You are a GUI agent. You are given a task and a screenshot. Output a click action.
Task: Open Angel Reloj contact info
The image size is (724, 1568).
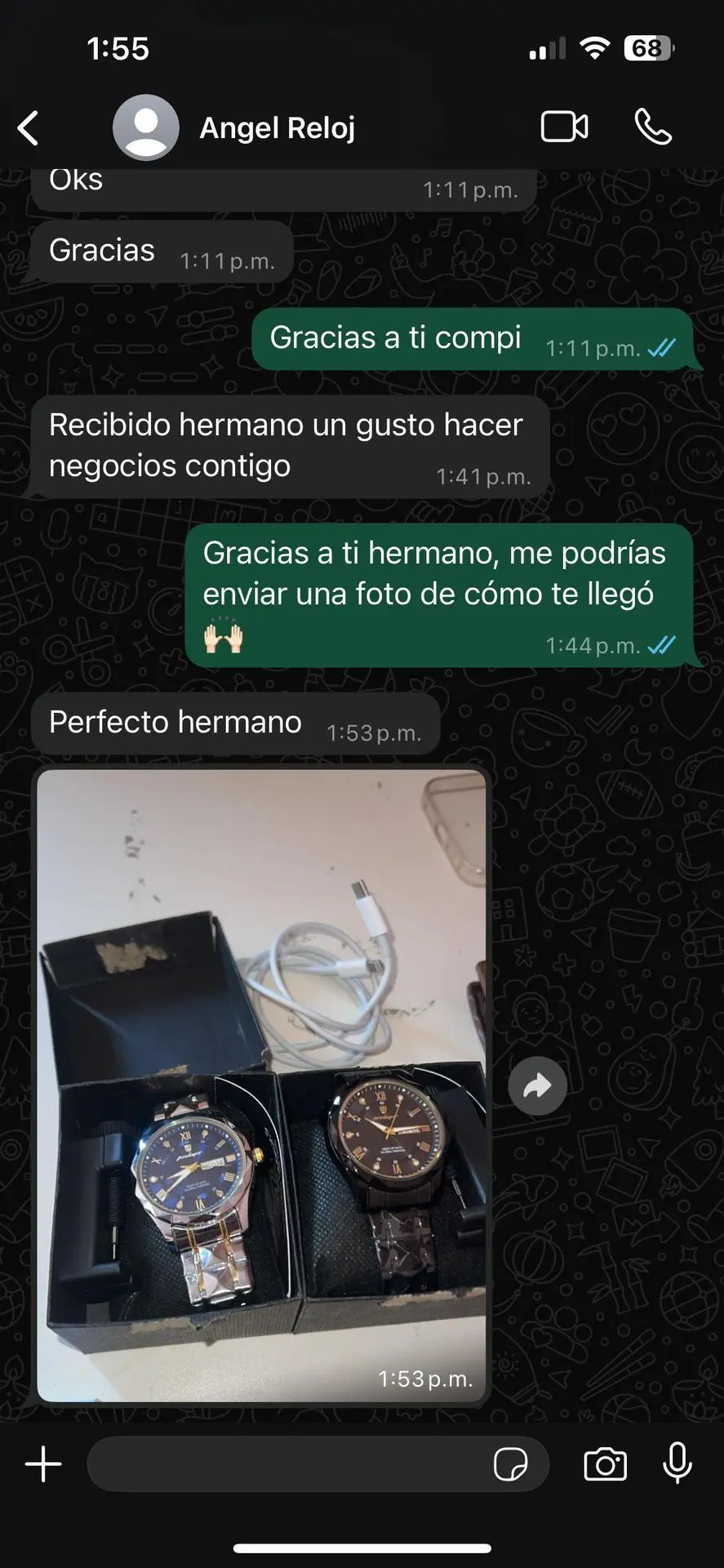click(277, 128)
